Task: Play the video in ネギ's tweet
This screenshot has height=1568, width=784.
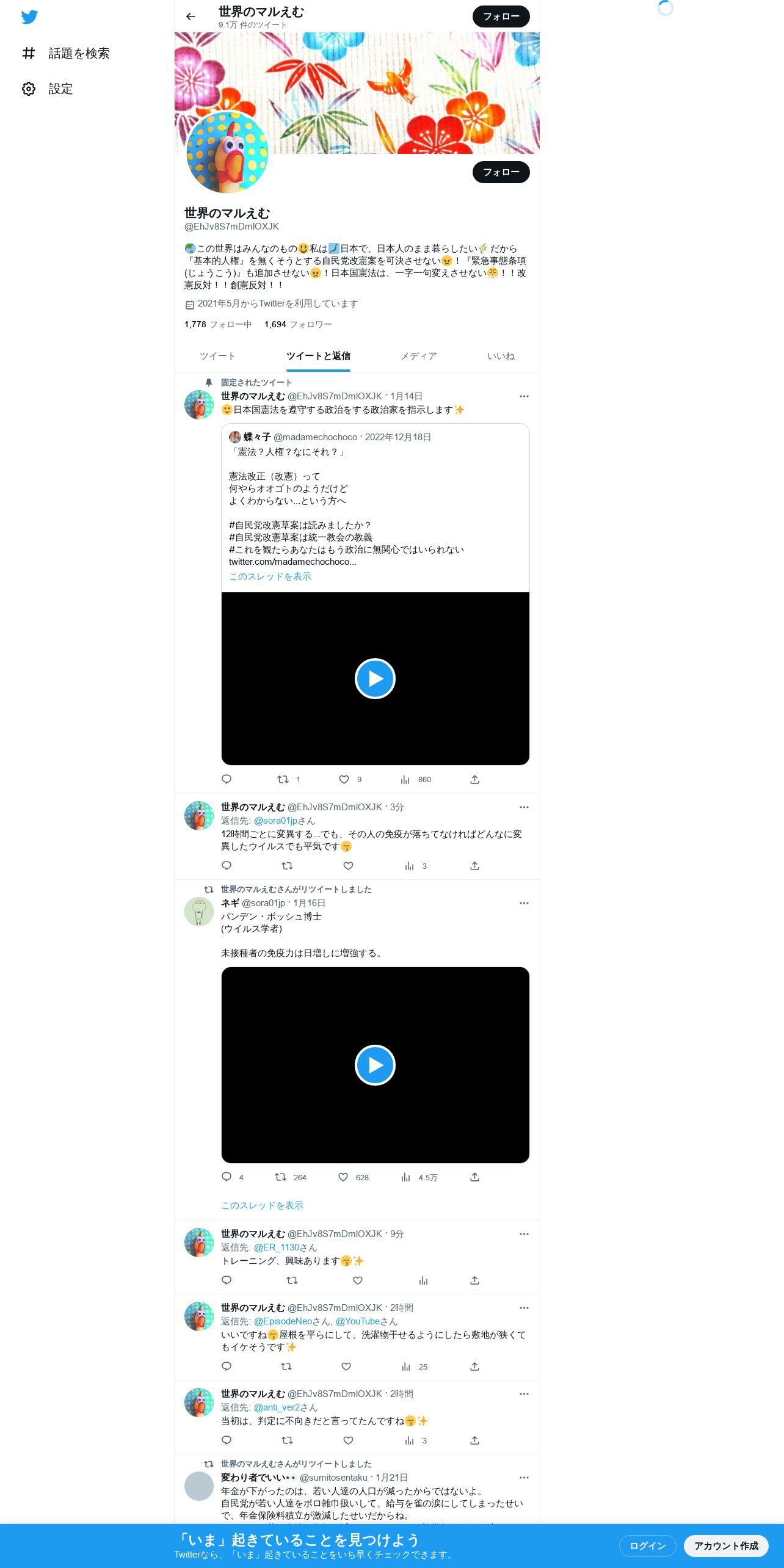Action: pos(375,1065)
